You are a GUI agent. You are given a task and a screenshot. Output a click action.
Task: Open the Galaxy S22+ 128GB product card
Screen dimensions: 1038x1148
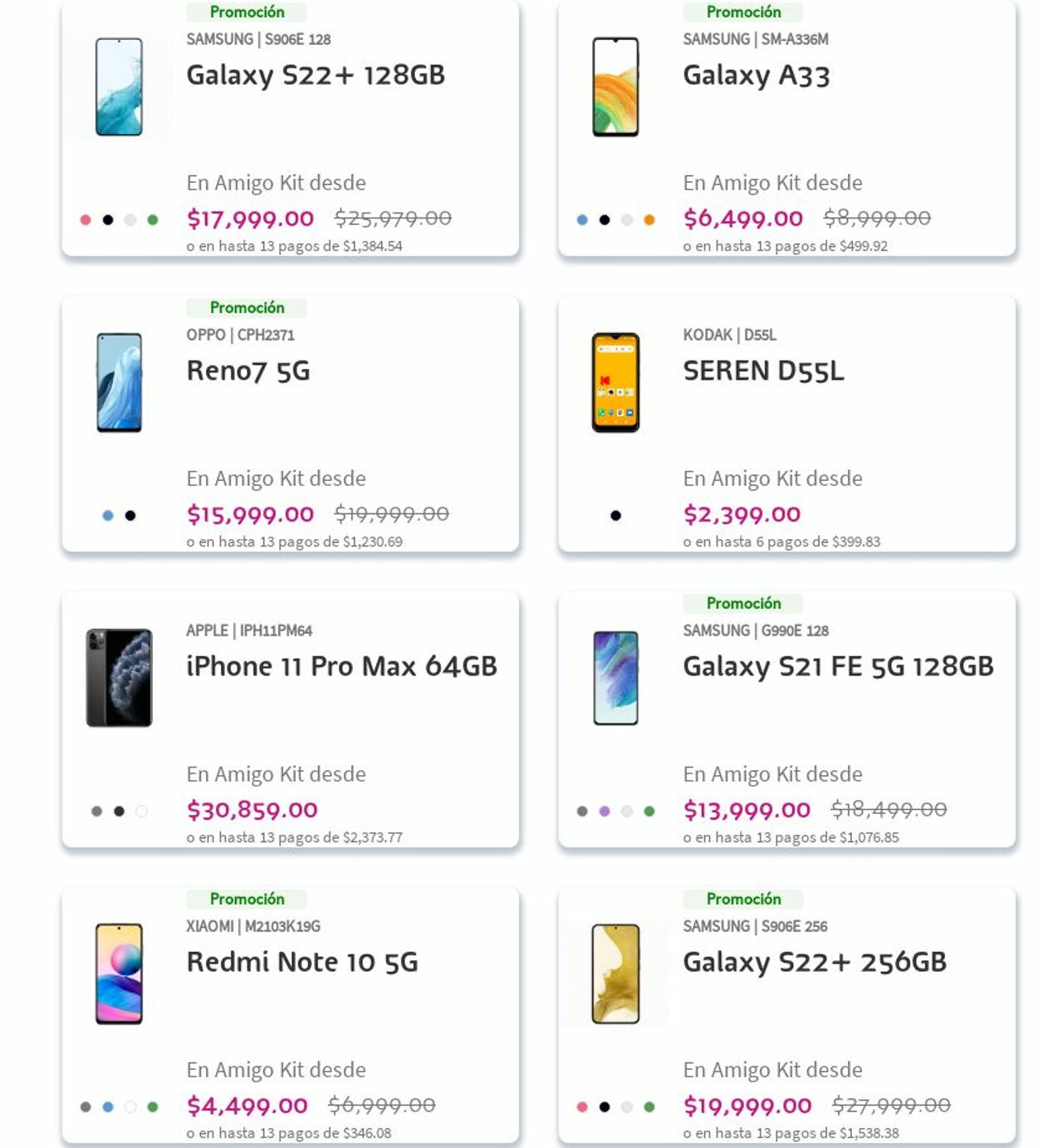click(x=316, y=76)
